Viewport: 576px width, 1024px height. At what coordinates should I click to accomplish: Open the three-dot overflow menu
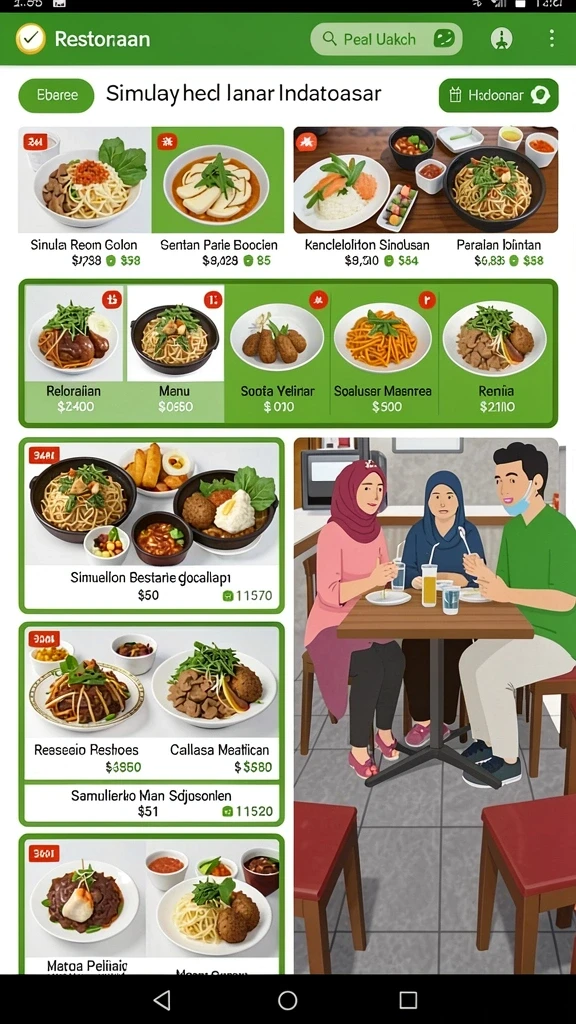pos(552,39)
